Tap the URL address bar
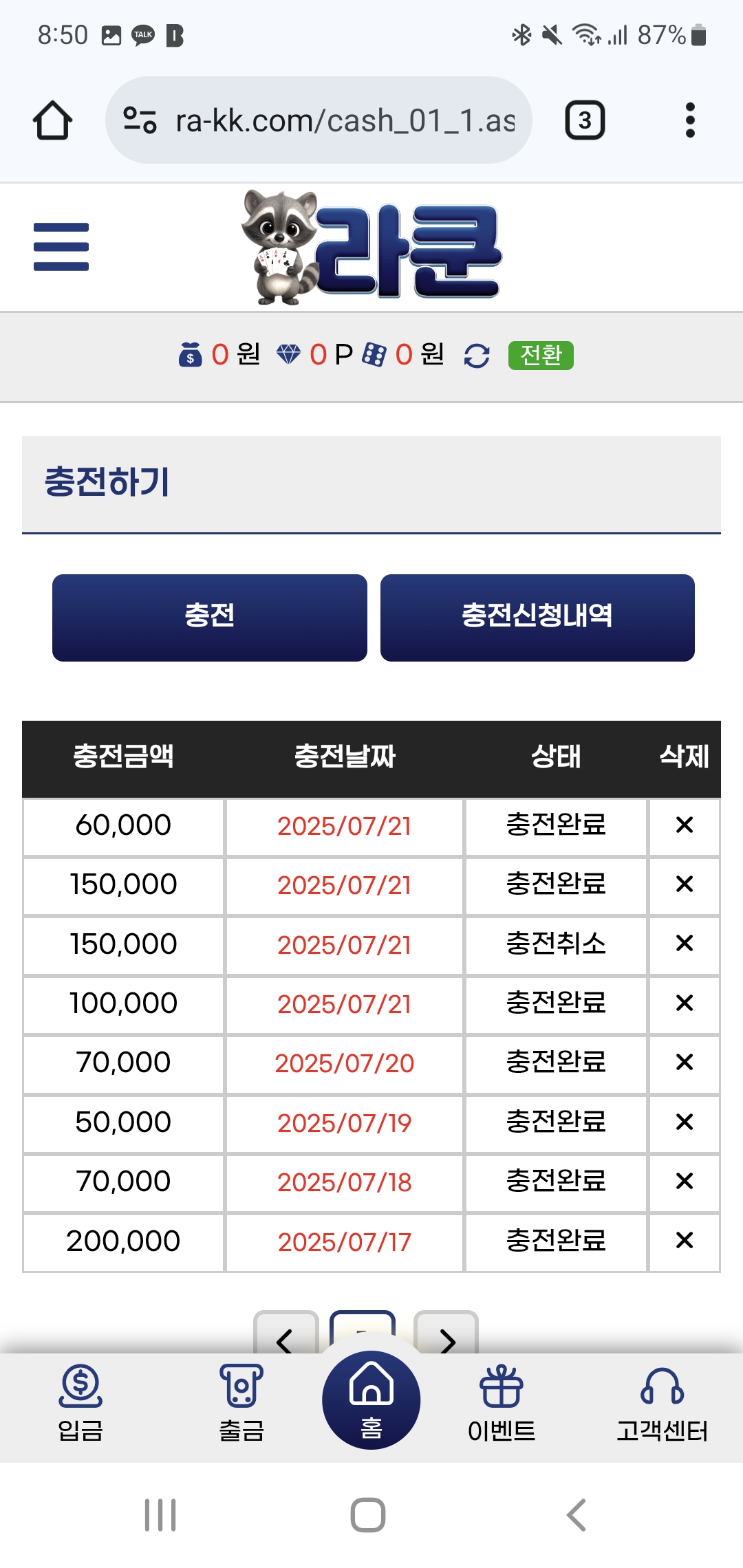 coord(319,120)
